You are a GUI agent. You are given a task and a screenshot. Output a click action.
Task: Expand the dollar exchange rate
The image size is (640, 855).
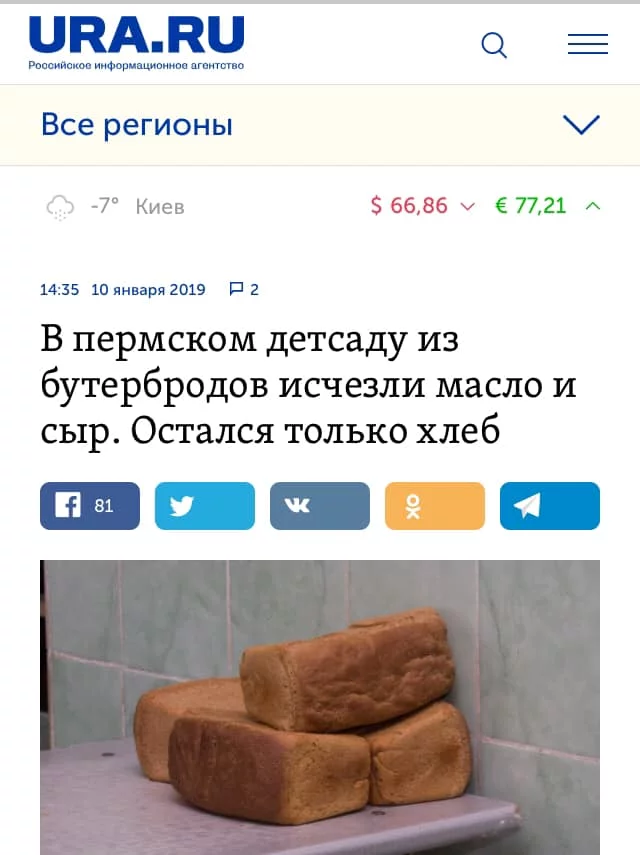(x=466, y=206)
